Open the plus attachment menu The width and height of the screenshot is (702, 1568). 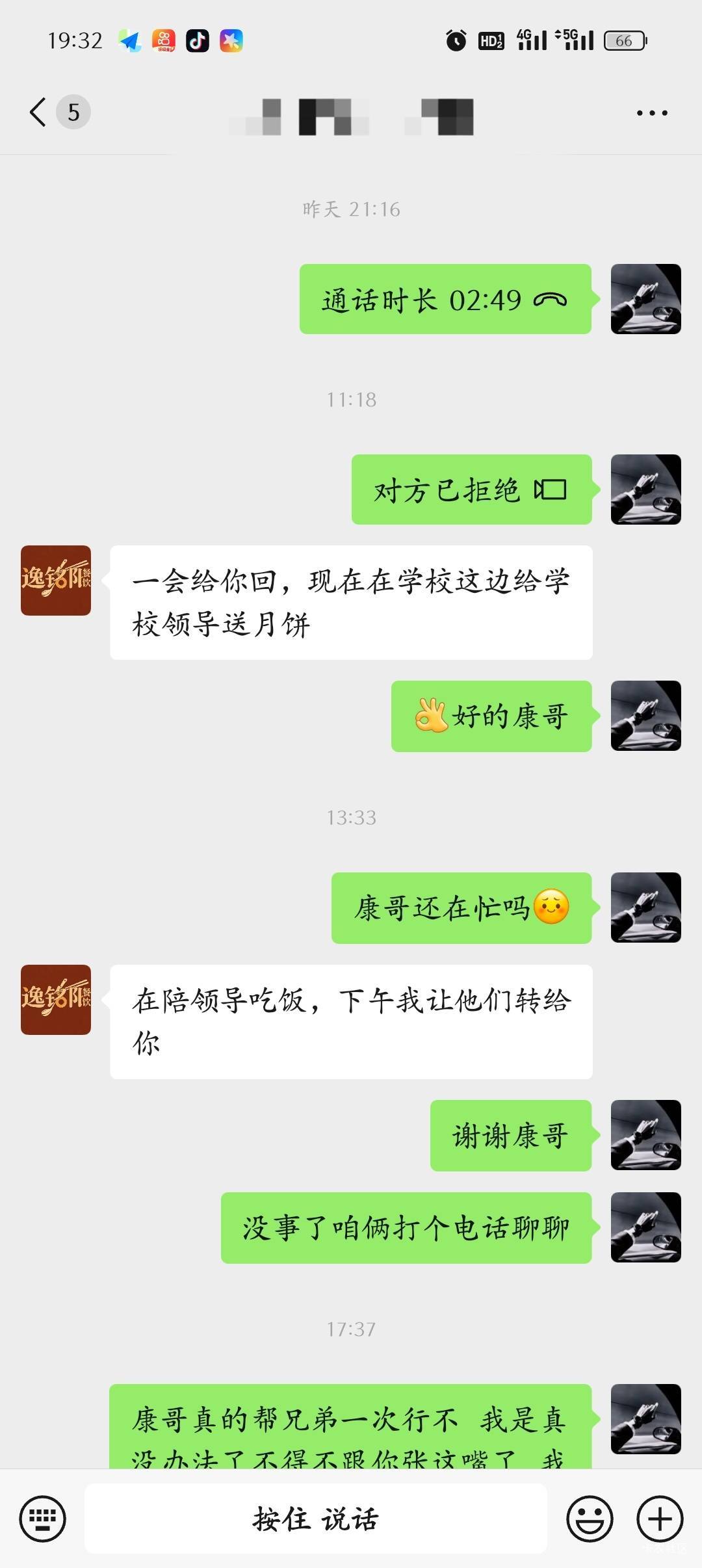660,1519
